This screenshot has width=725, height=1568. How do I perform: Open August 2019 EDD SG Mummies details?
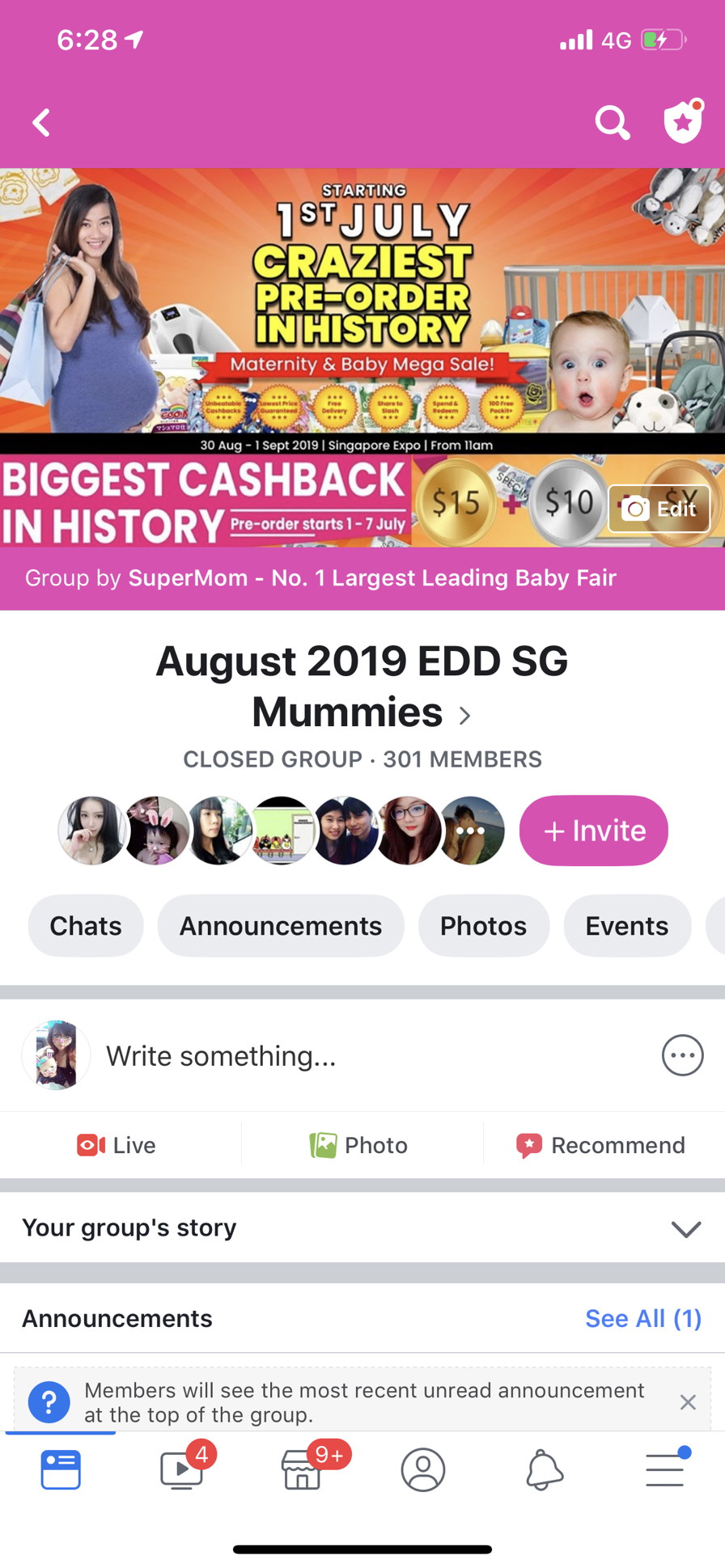[x=362, y=687]
